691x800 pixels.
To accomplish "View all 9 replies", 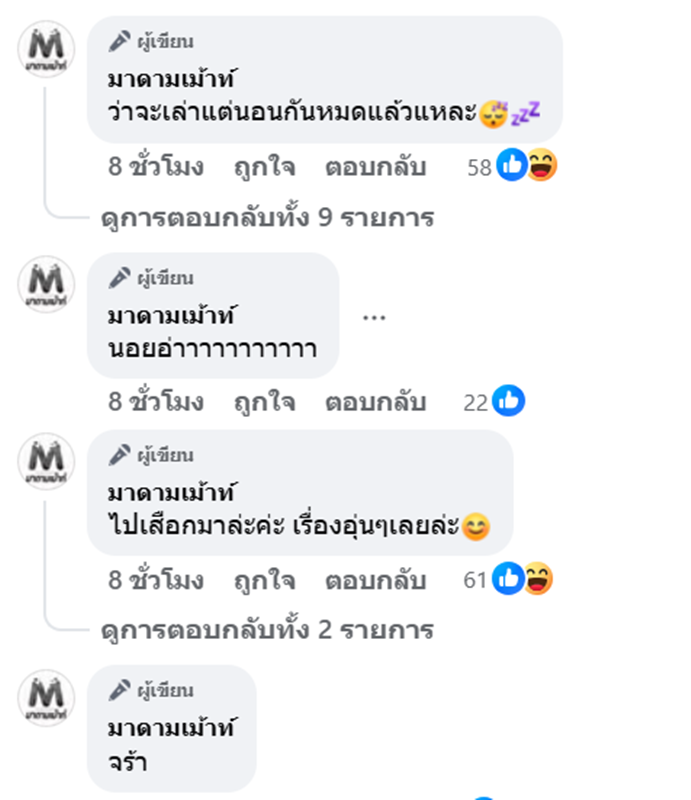I will click(x=268, y=218).
